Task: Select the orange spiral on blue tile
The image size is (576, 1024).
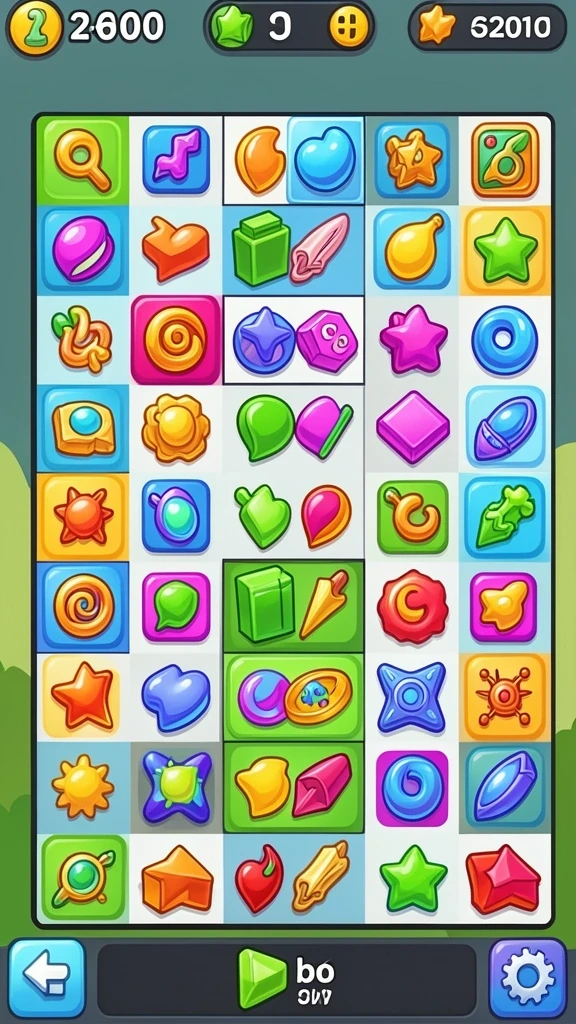Action: click(83, 605)
